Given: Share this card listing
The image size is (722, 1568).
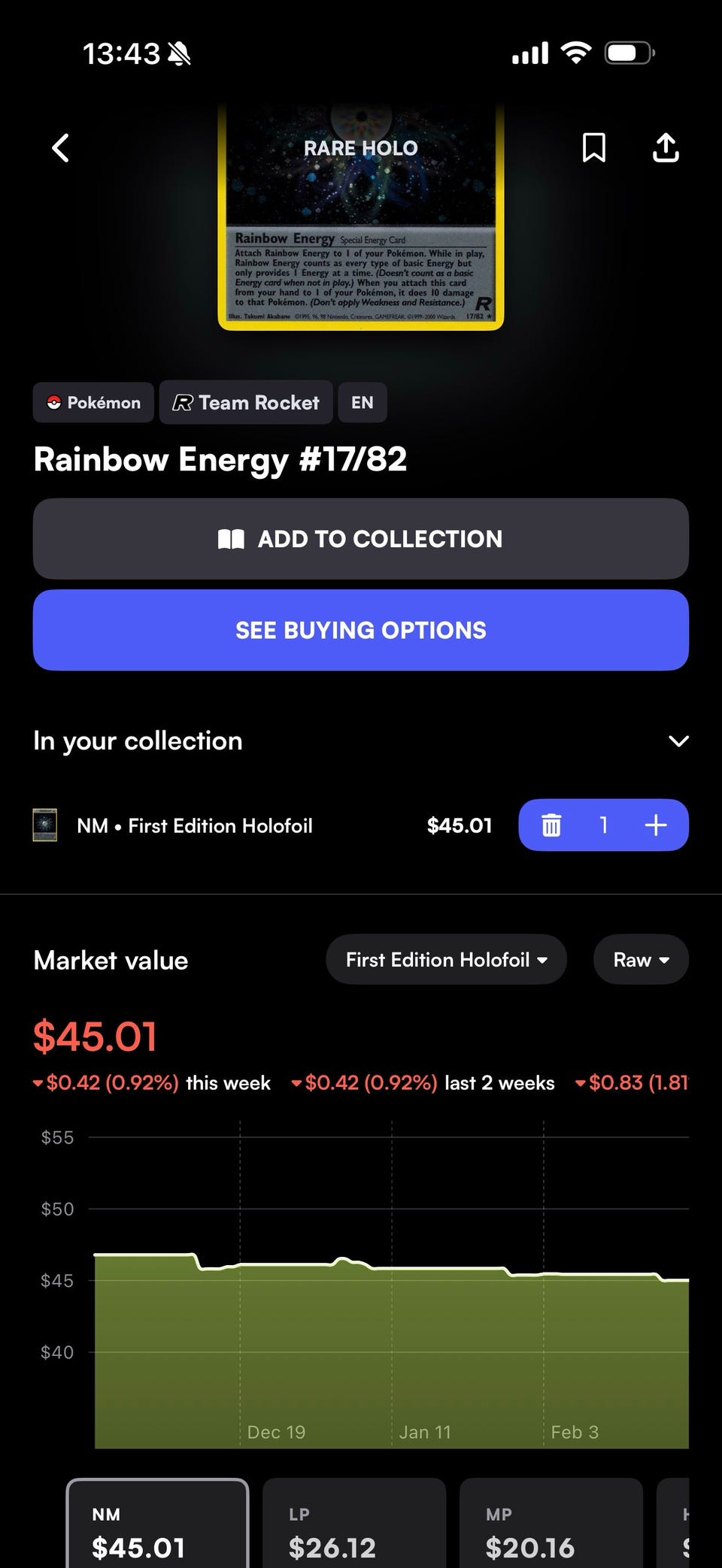Looking at the screenshot, I should [x=666, y=148].
